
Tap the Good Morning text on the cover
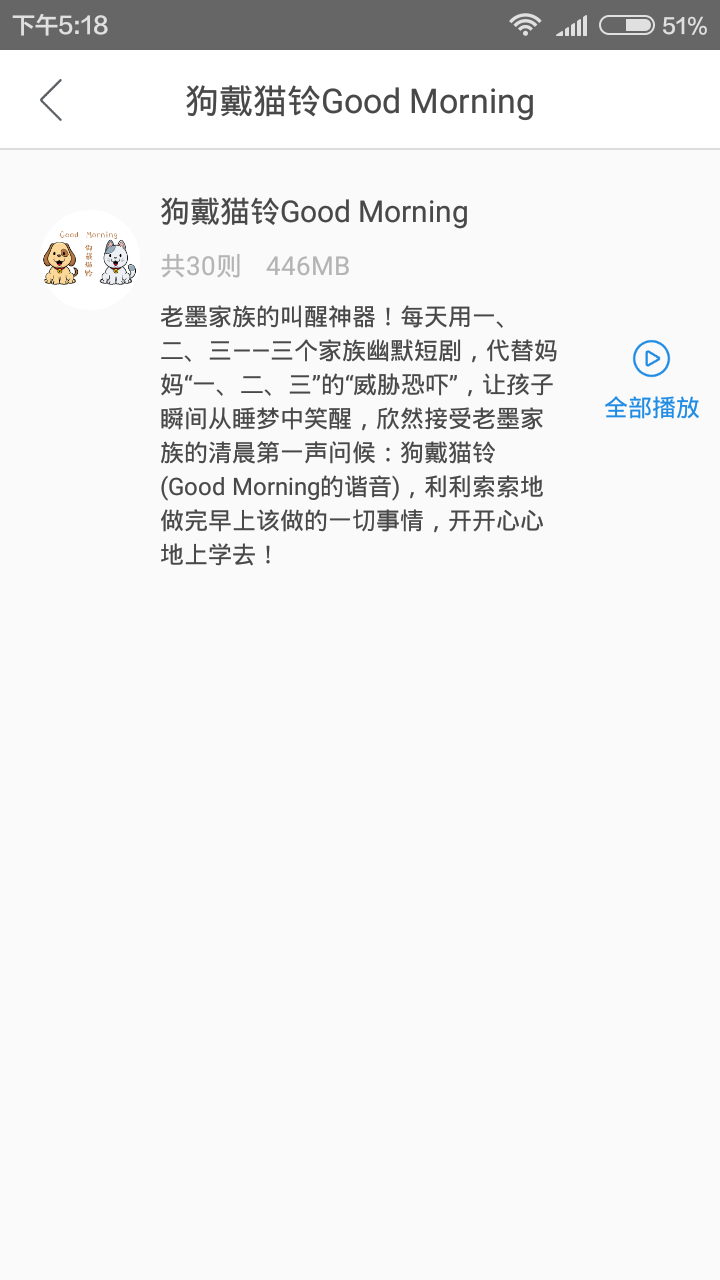89,234
